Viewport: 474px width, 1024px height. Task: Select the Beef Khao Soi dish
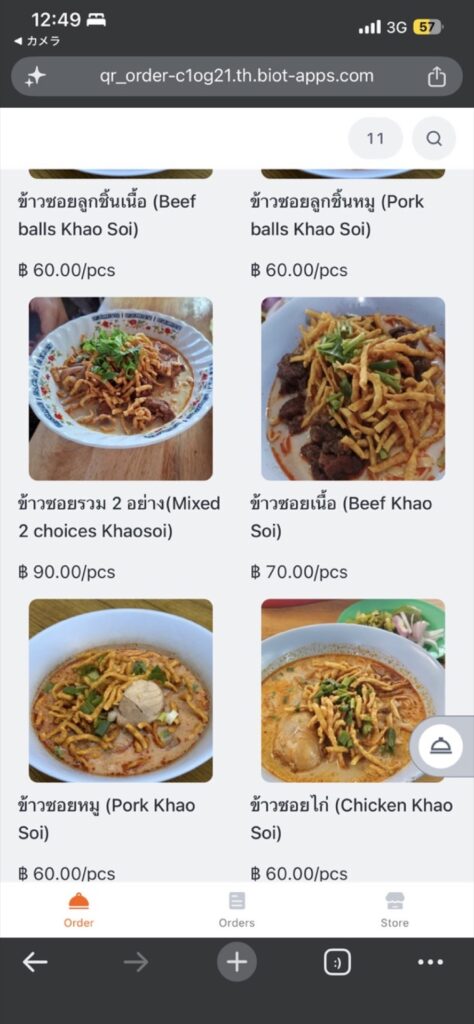(x=353, y=439)
